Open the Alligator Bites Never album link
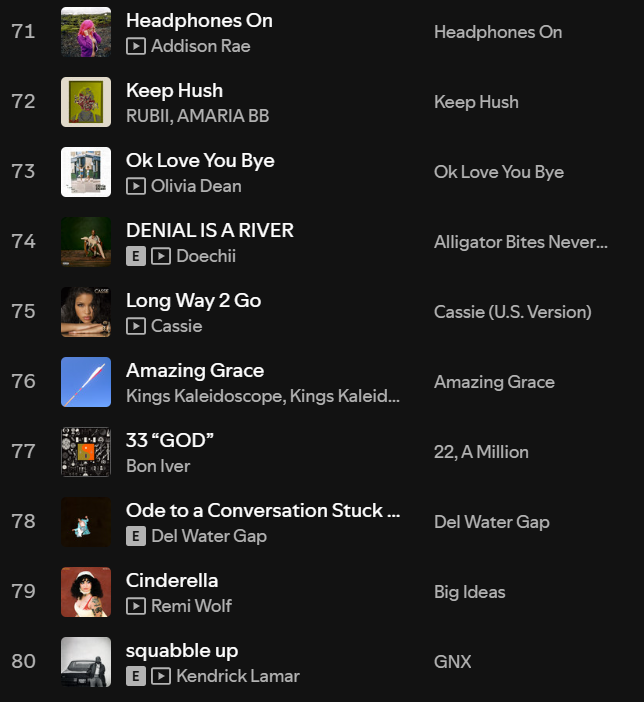This screenshot has width=644, height=702. click(520, 242)
